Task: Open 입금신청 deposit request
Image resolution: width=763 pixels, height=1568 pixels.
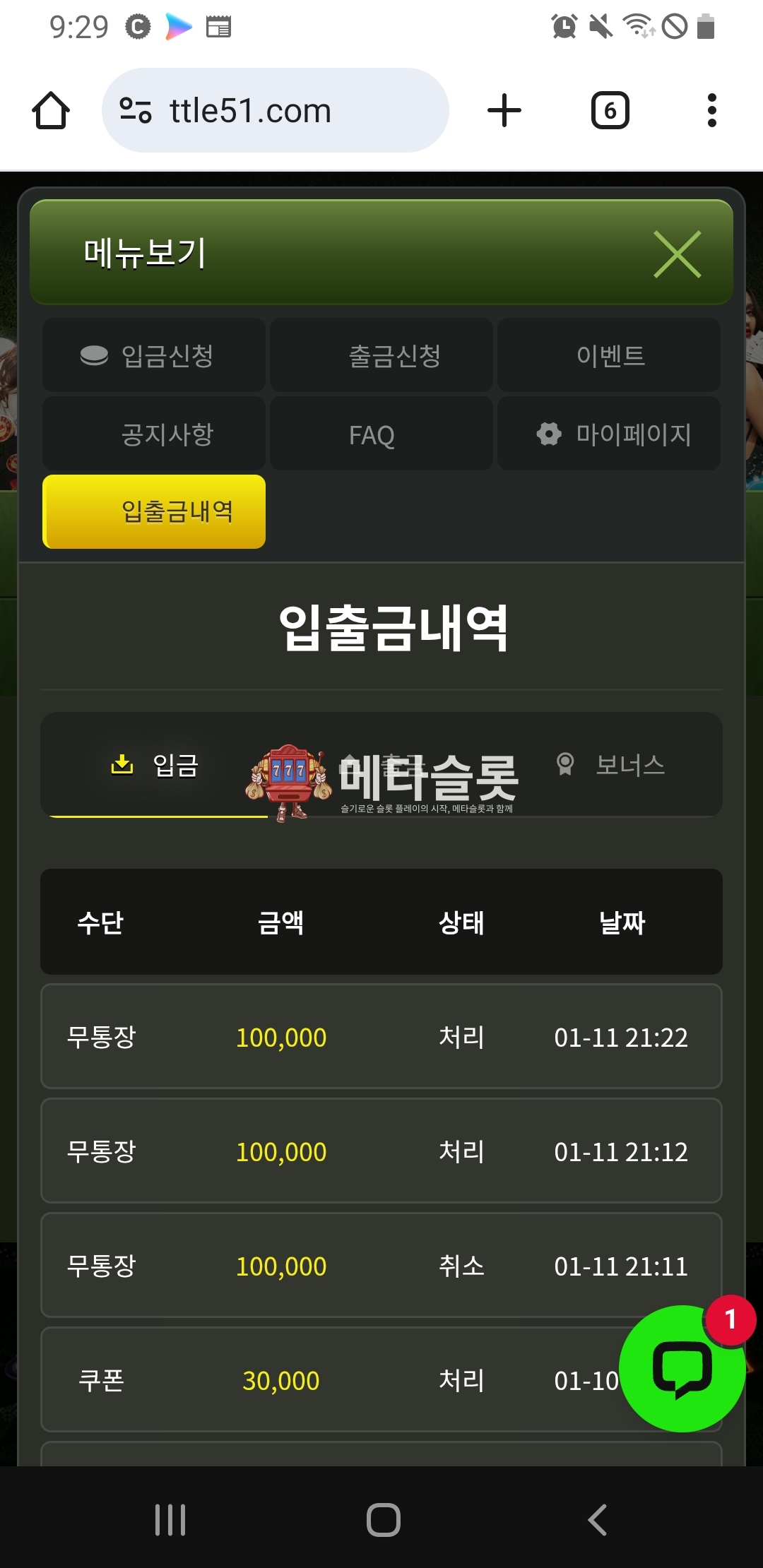Action: point(154,355)
